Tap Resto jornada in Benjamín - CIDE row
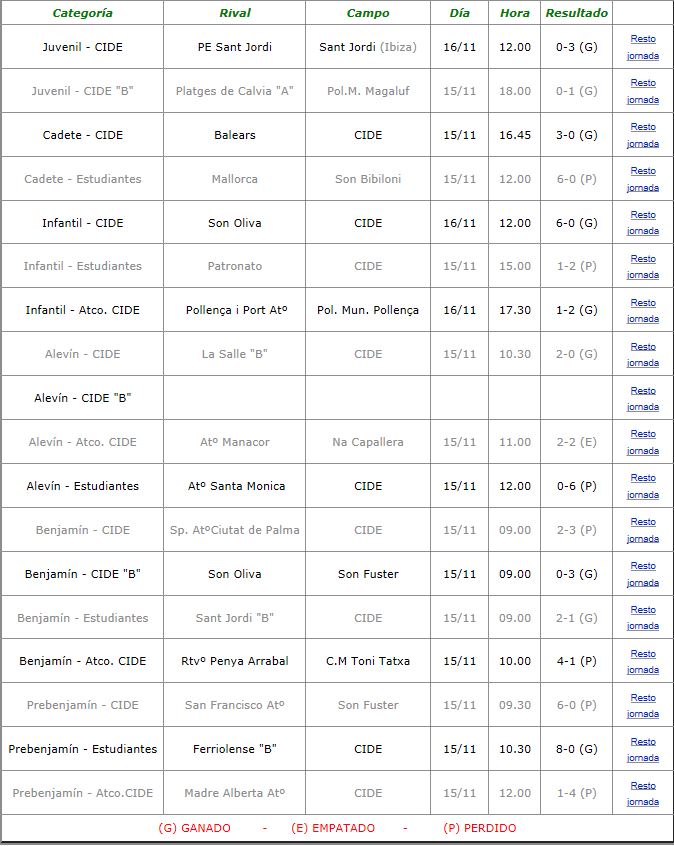The height and width of the screenshot is (846, 674). tap(643, 523)
